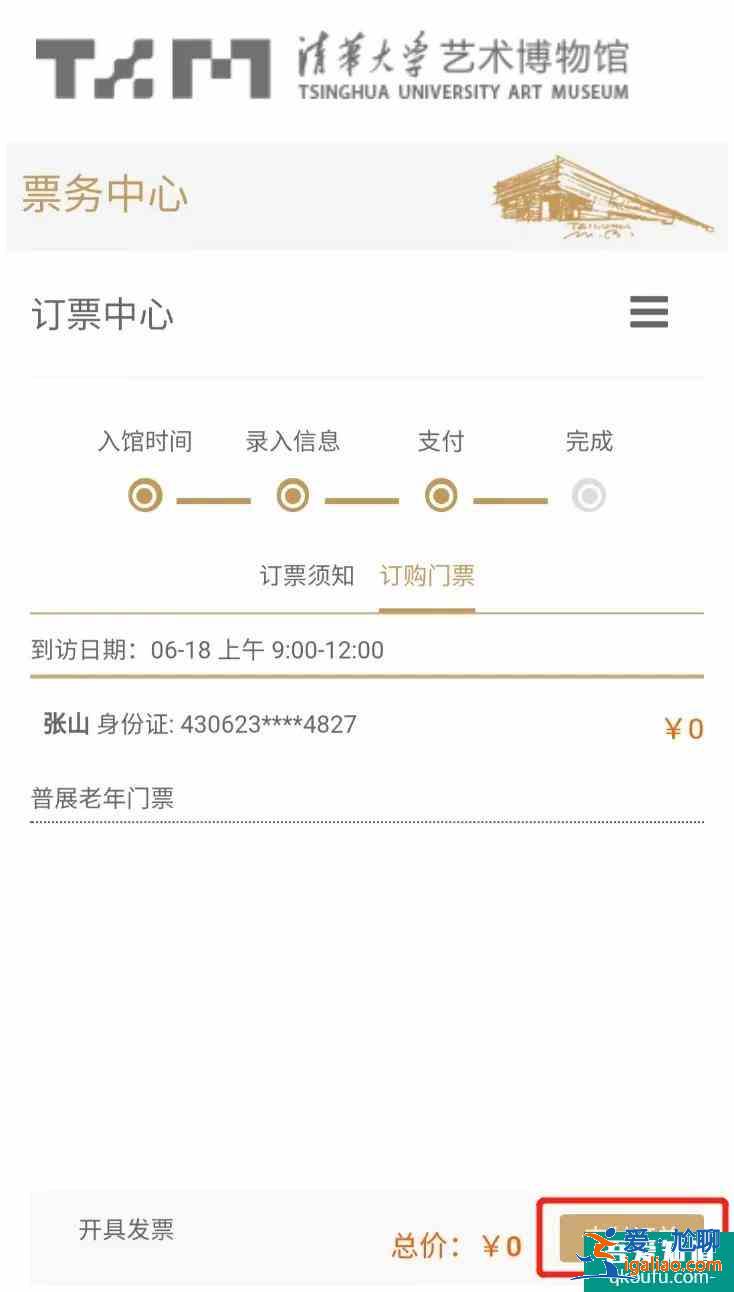Switch to the 订购门票 tab
The width and height of the screenshot is (734, 1292).
pos(427,575)
